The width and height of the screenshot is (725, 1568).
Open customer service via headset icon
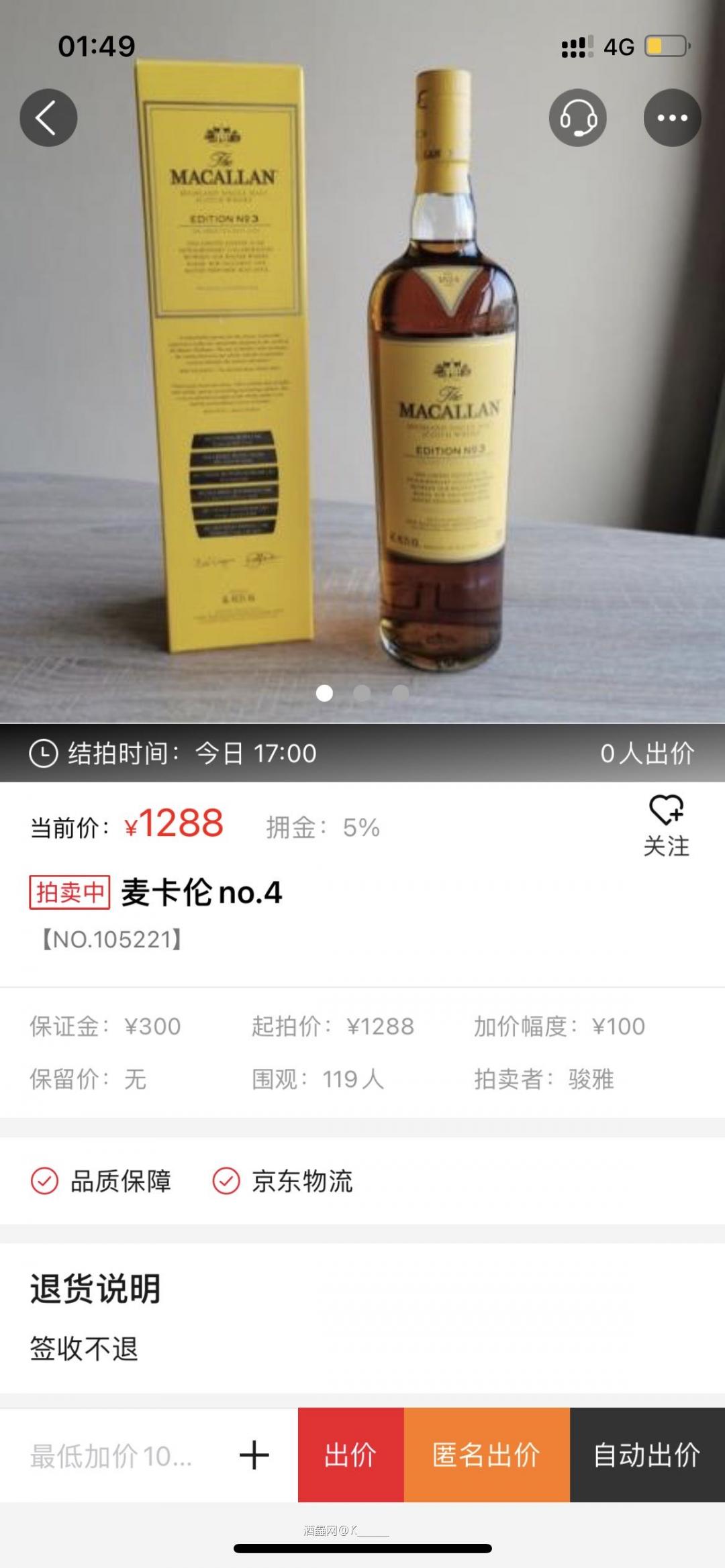577,116
